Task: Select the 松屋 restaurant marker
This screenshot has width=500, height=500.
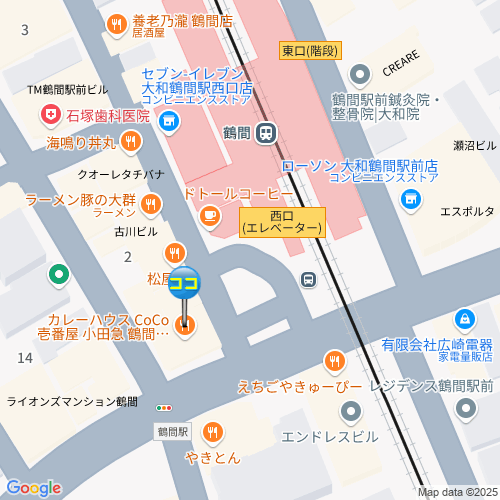Action: click(175, 254)
